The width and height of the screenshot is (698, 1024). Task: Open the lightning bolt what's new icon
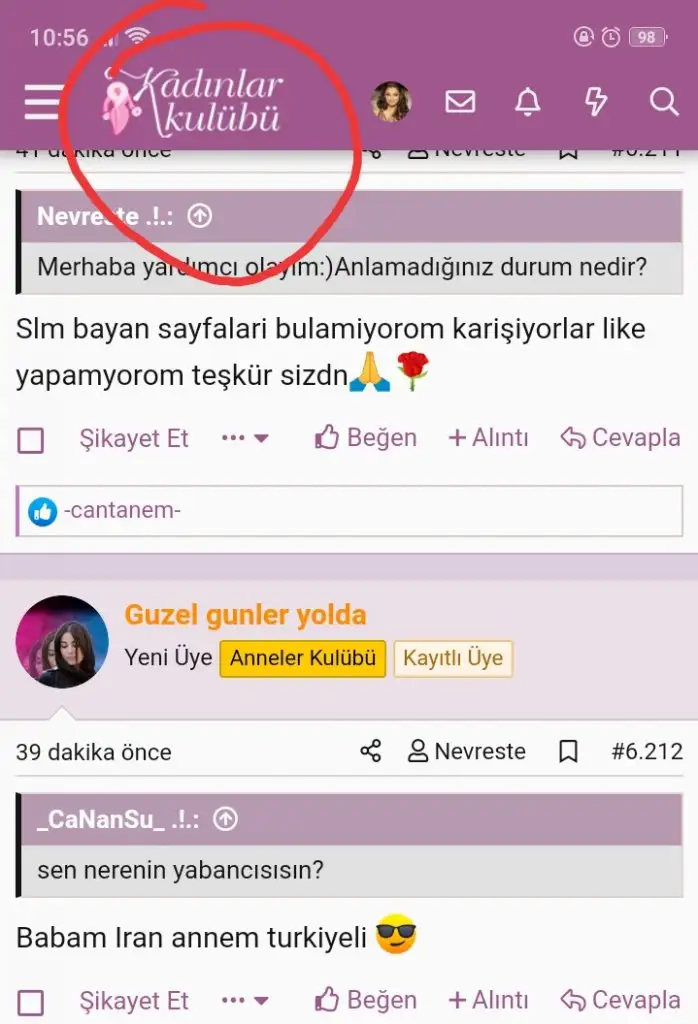tap(596, 102)
